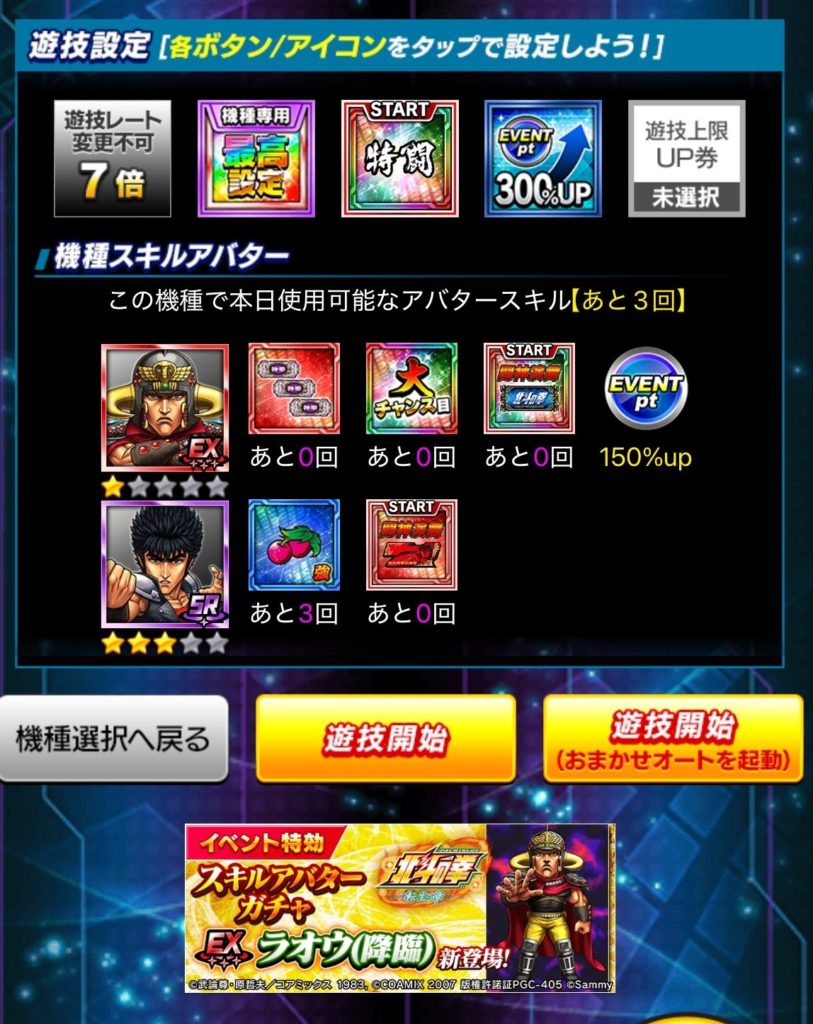The image size is (813, 1024).
Task: Open the SR Kenshiro avatar portrait
Action: click(x=164, y=565)
